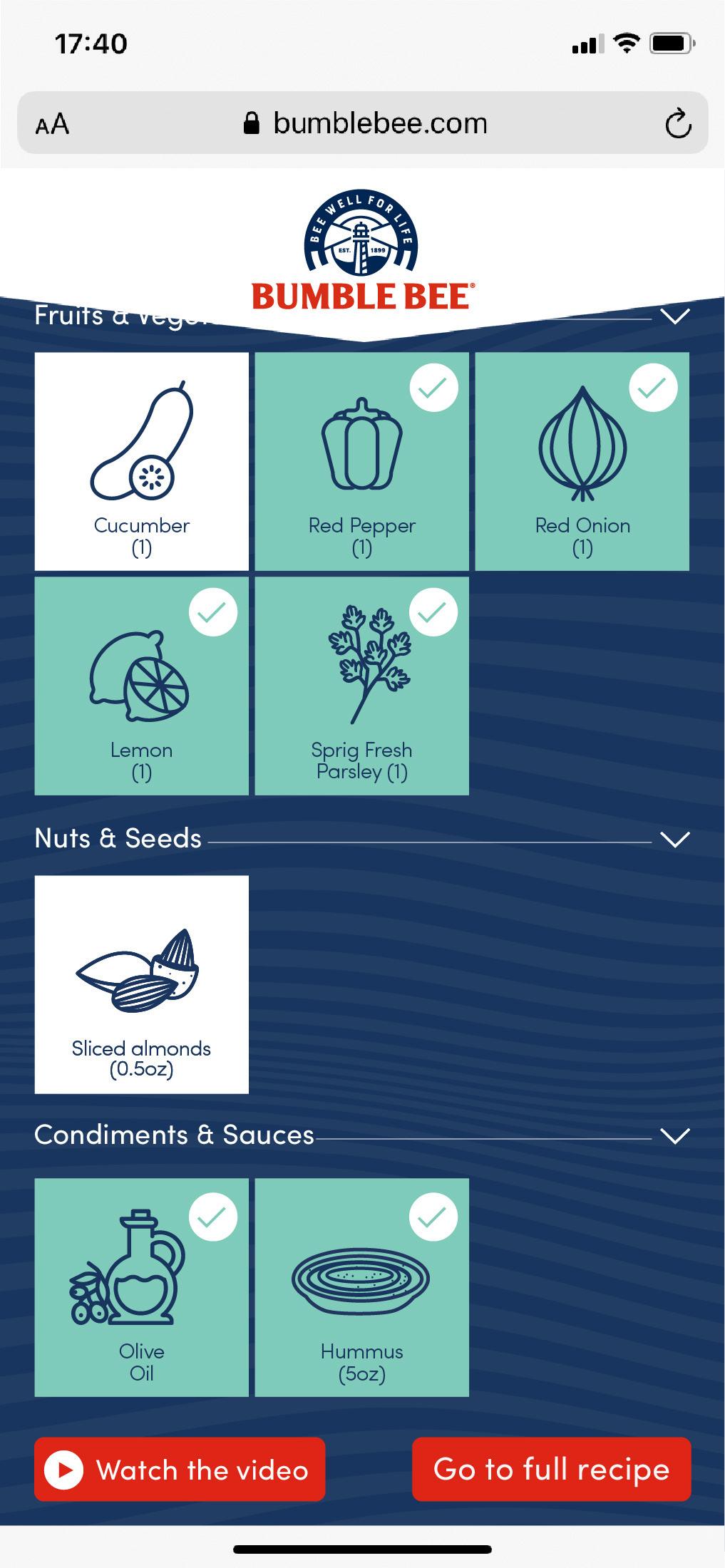Open the AA text size menu
The height and width of the screenshot is (1568, 725).
click(x=52, y=124)
